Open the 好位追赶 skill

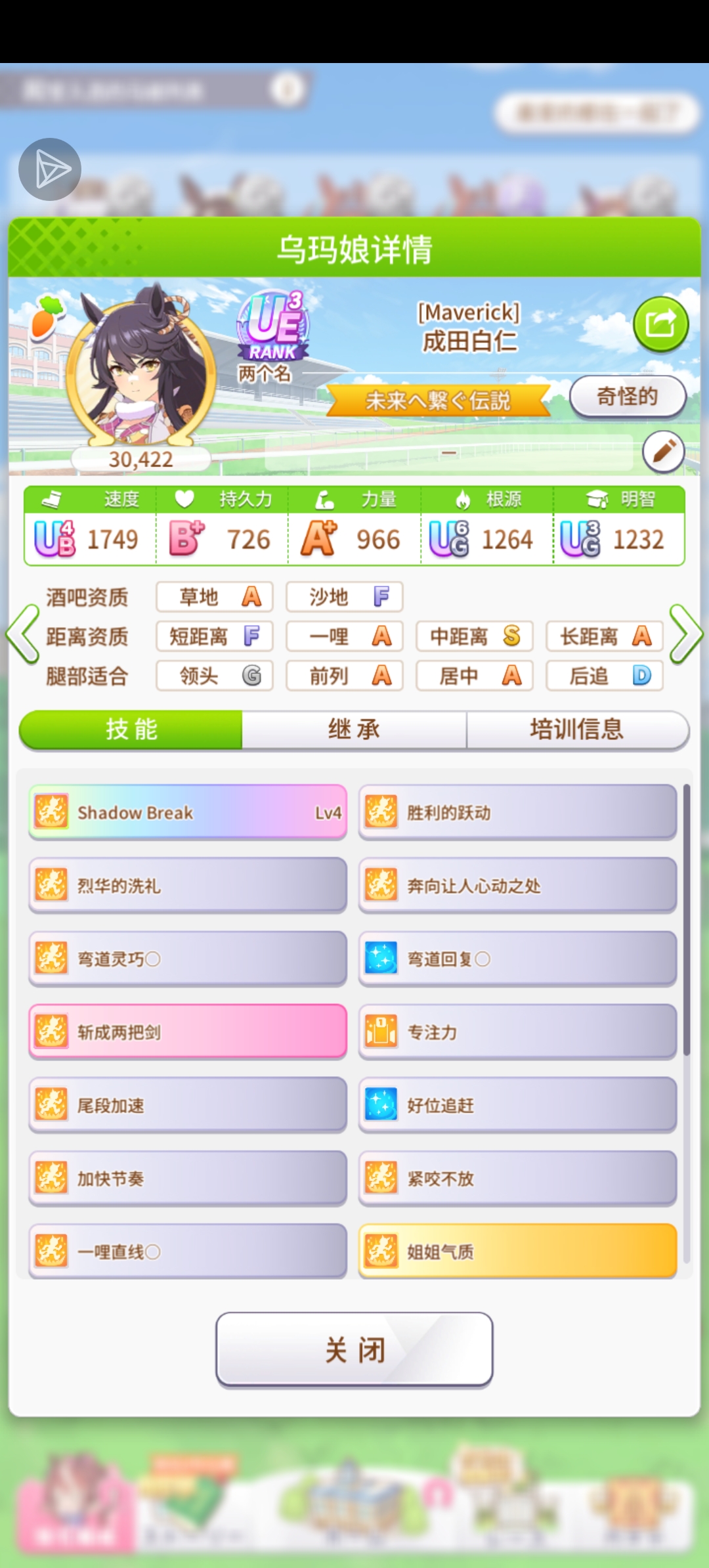click(x=517, y=1106)
